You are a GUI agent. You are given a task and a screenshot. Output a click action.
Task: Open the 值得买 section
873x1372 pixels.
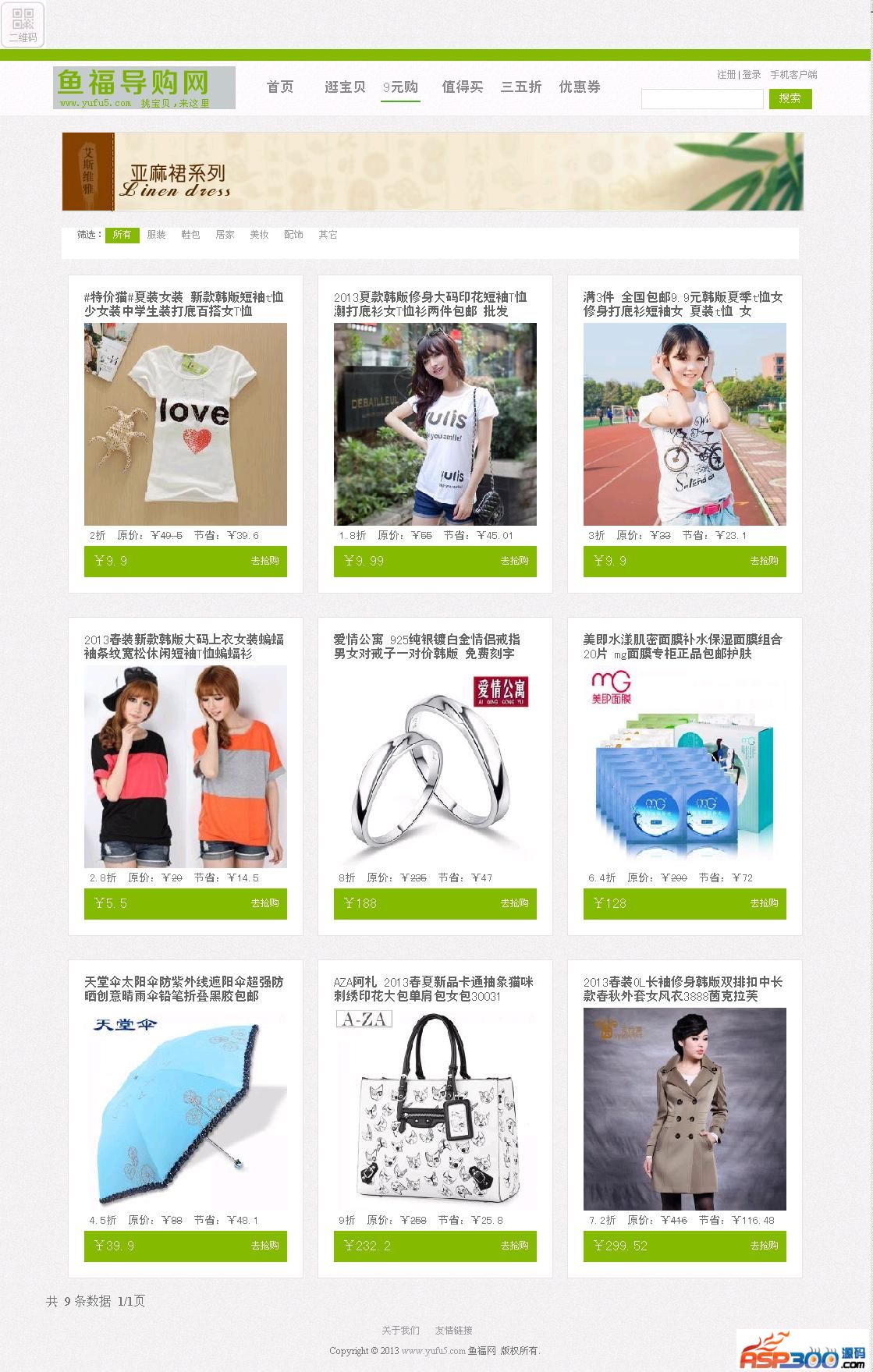coord(462,87)
